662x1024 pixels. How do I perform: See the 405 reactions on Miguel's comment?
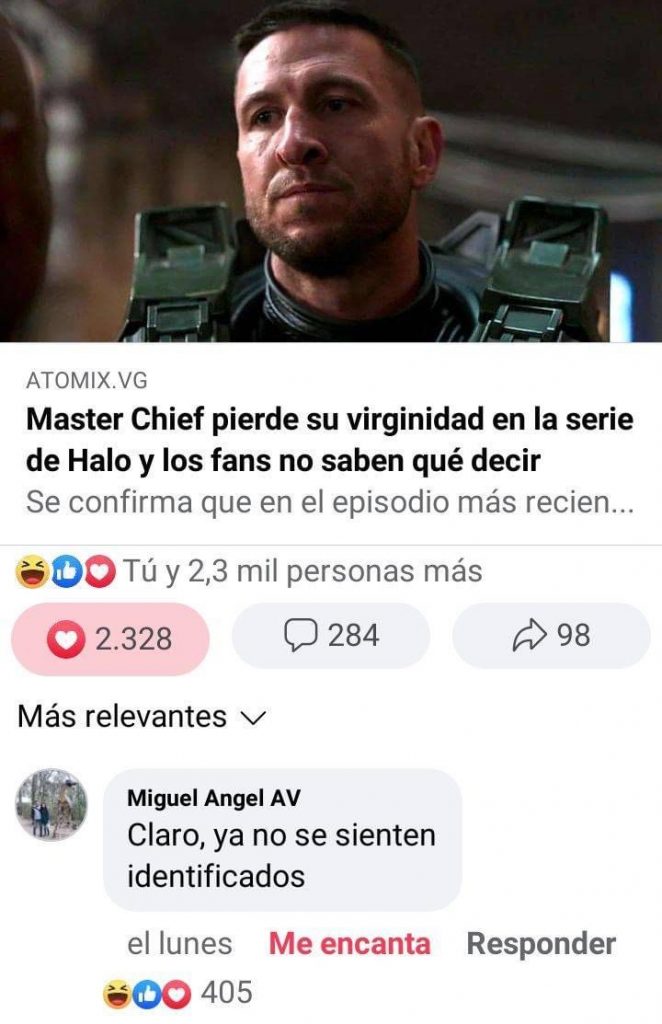point(180,994)
